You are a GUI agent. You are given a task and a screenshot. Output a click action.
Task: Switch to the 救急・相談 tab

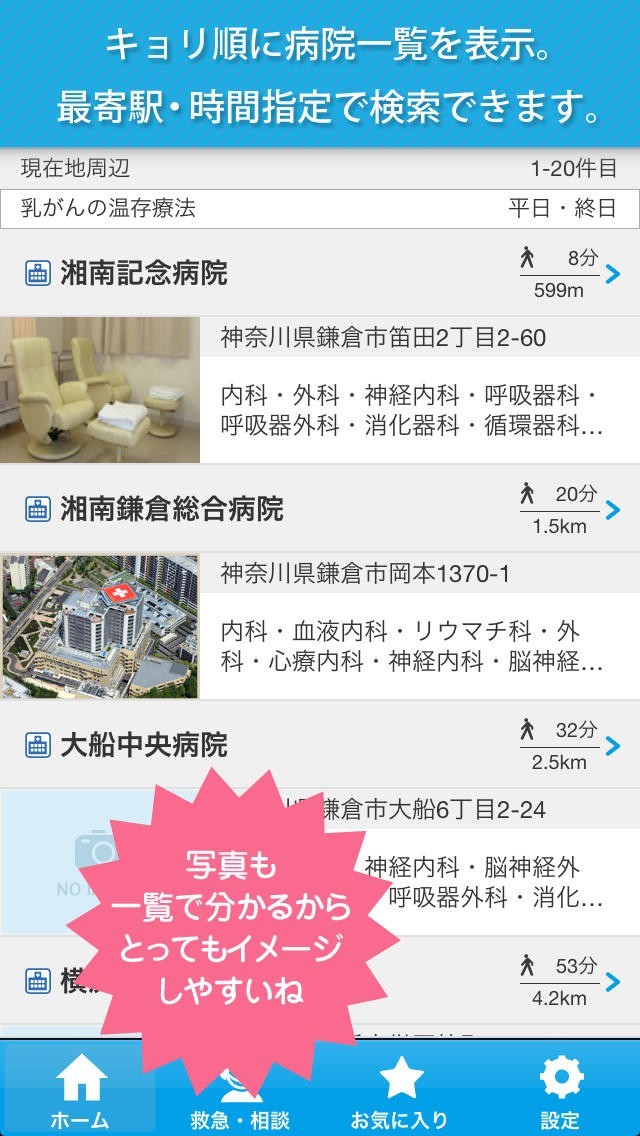(x=240, y=1100)
